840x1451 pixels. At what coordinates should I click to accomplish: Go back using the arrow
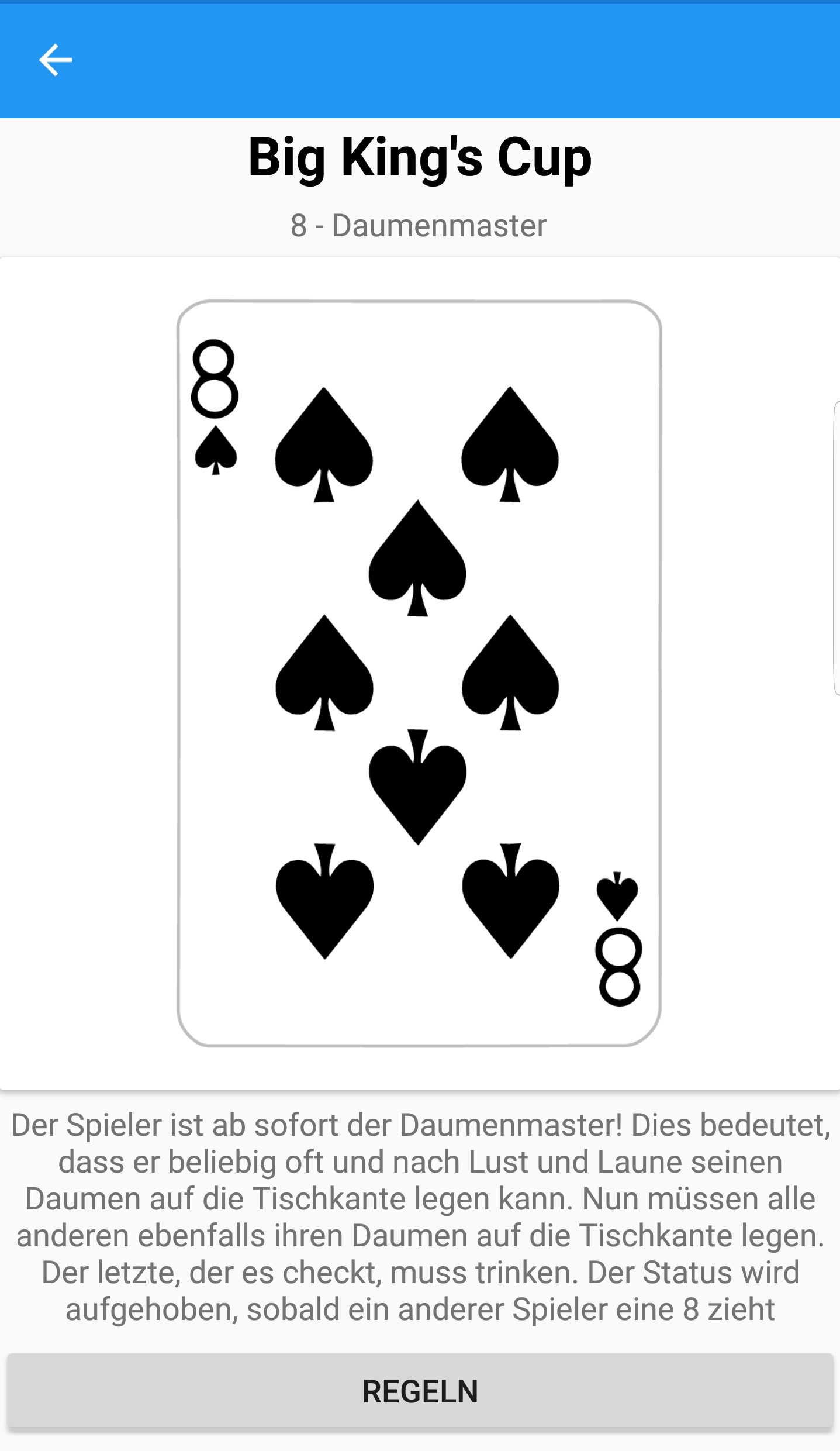pyautogui.click(x=55, y=60)
